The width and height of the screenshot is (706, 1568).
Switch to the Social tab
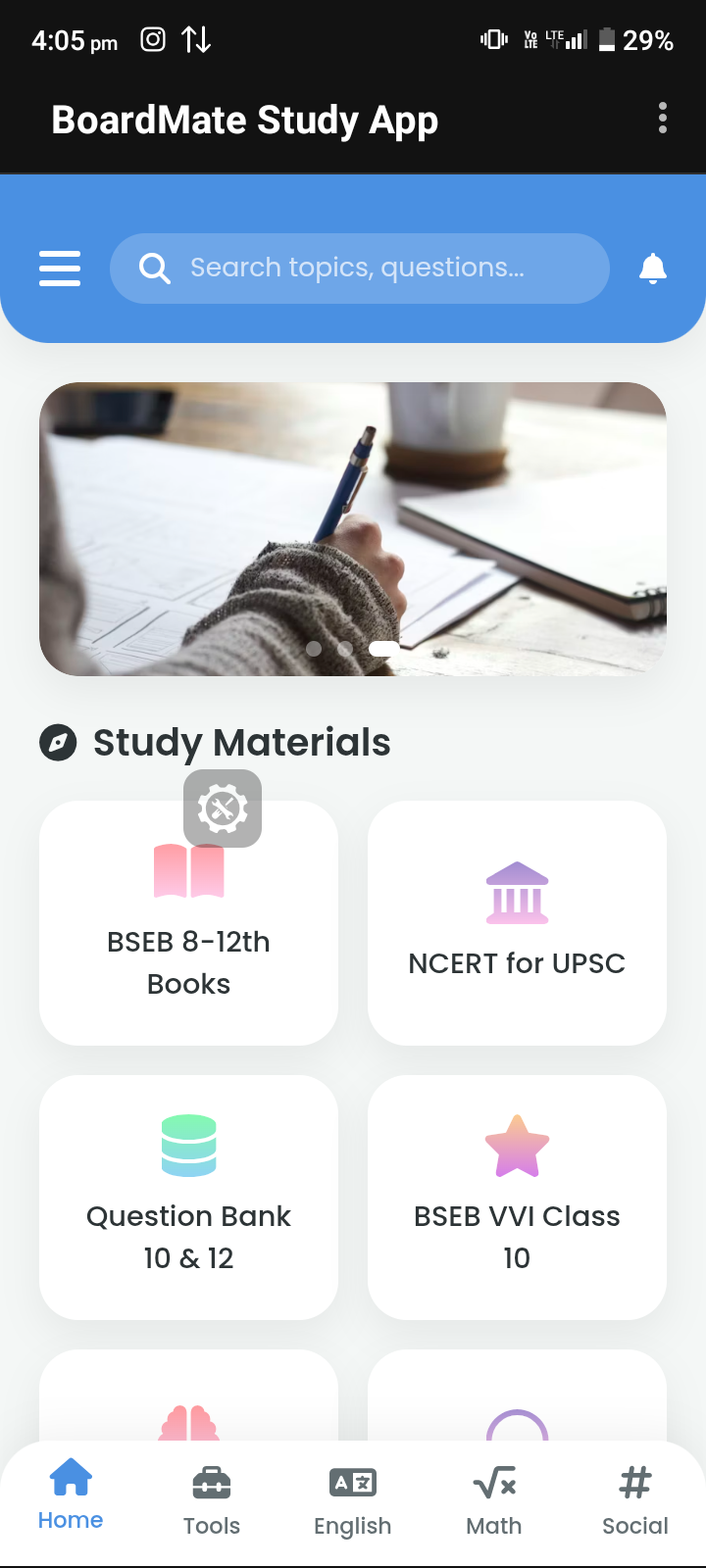[635, 1501]
